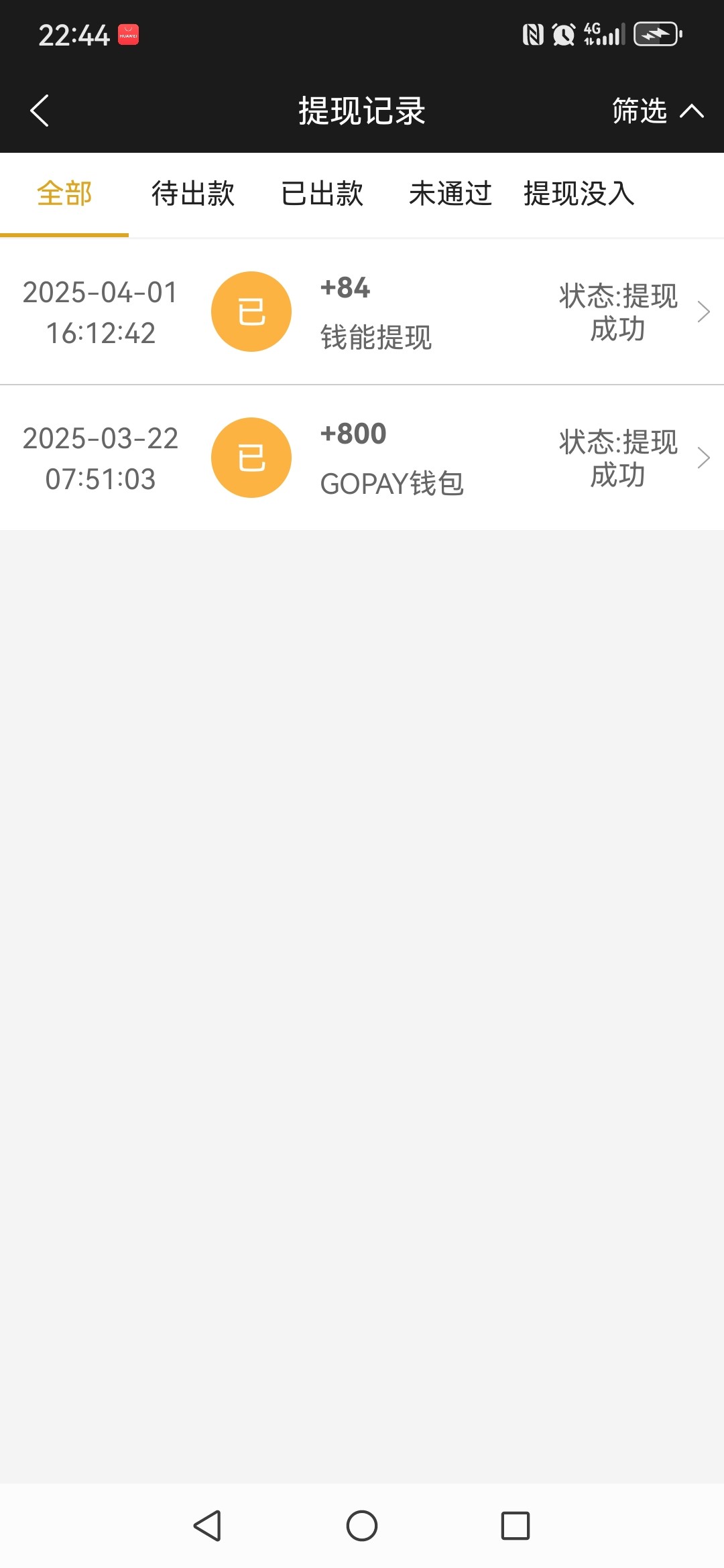Open the +84 钱能提现 withdrawal record
Screen dimensions: 724x1568
pyautogui.click(x=362, y=312)
